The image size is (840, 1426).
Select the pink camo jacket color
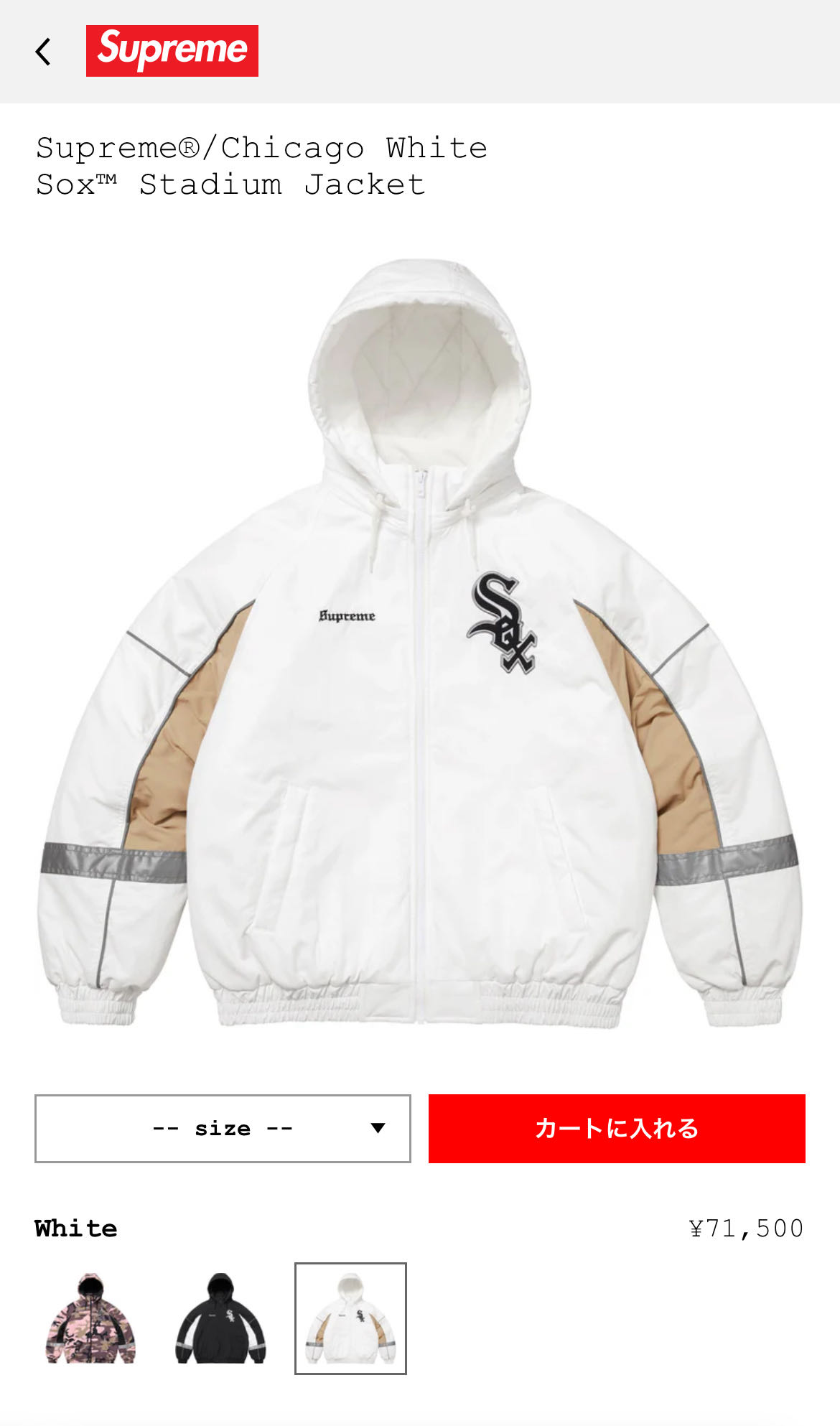click(91, 1318)
